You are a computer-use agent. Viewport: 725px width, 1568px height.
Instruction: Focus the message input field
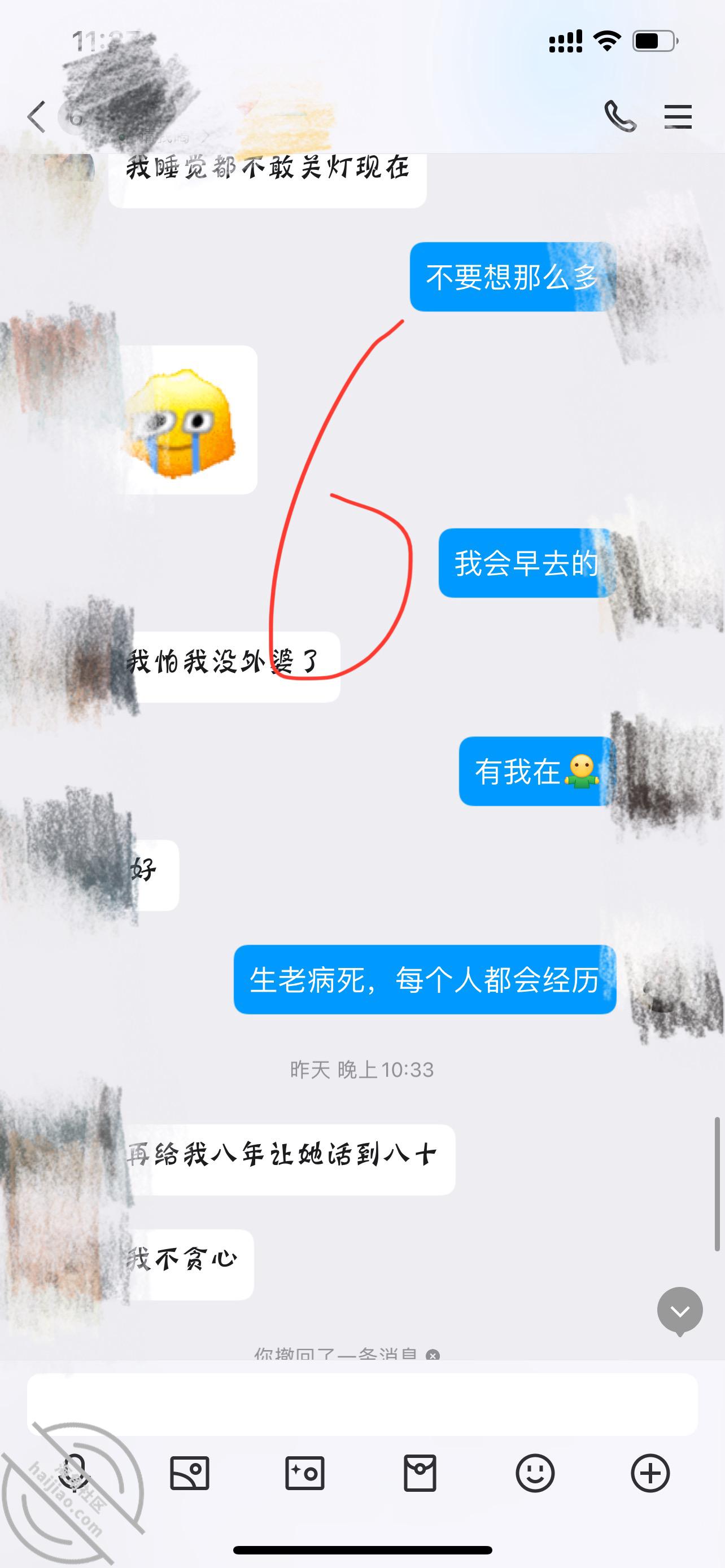pos(362,1404)
